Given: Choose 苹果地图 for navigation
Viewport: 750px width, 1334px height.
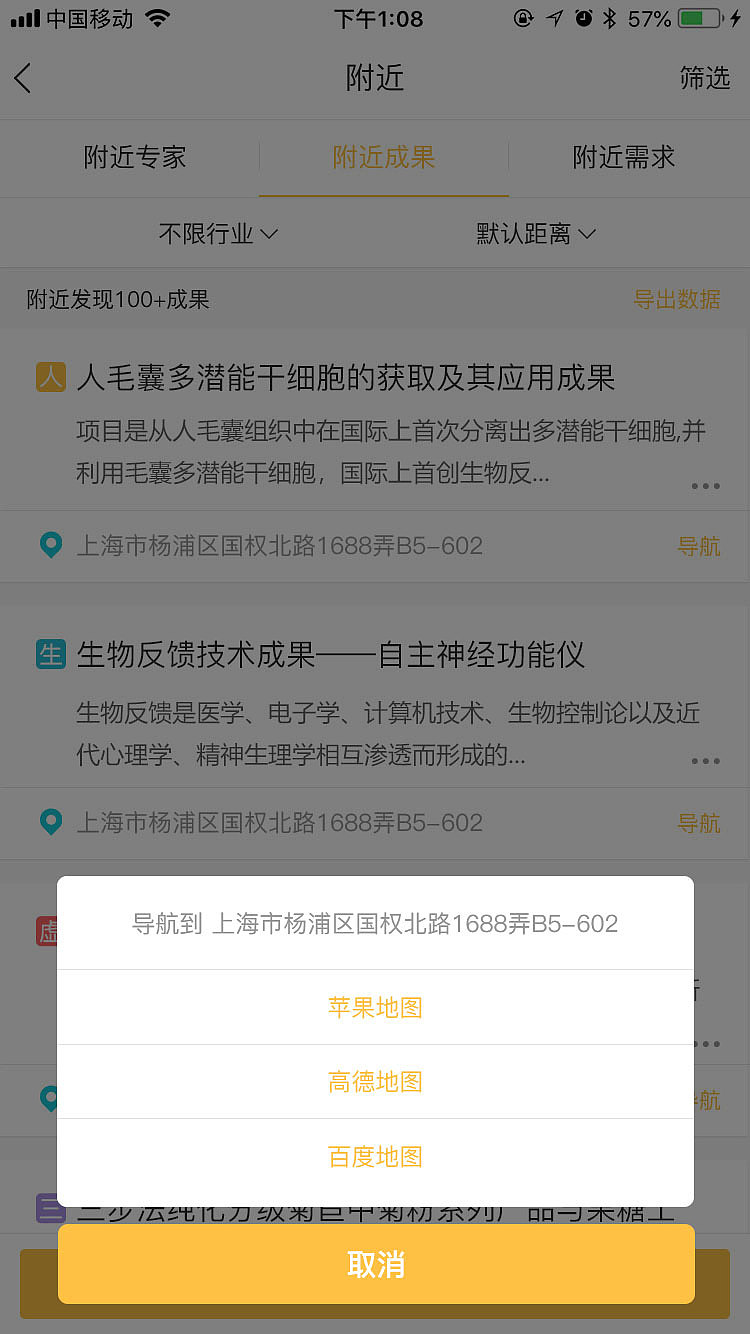Looking at the screenshot, I should pos(375,1008).
